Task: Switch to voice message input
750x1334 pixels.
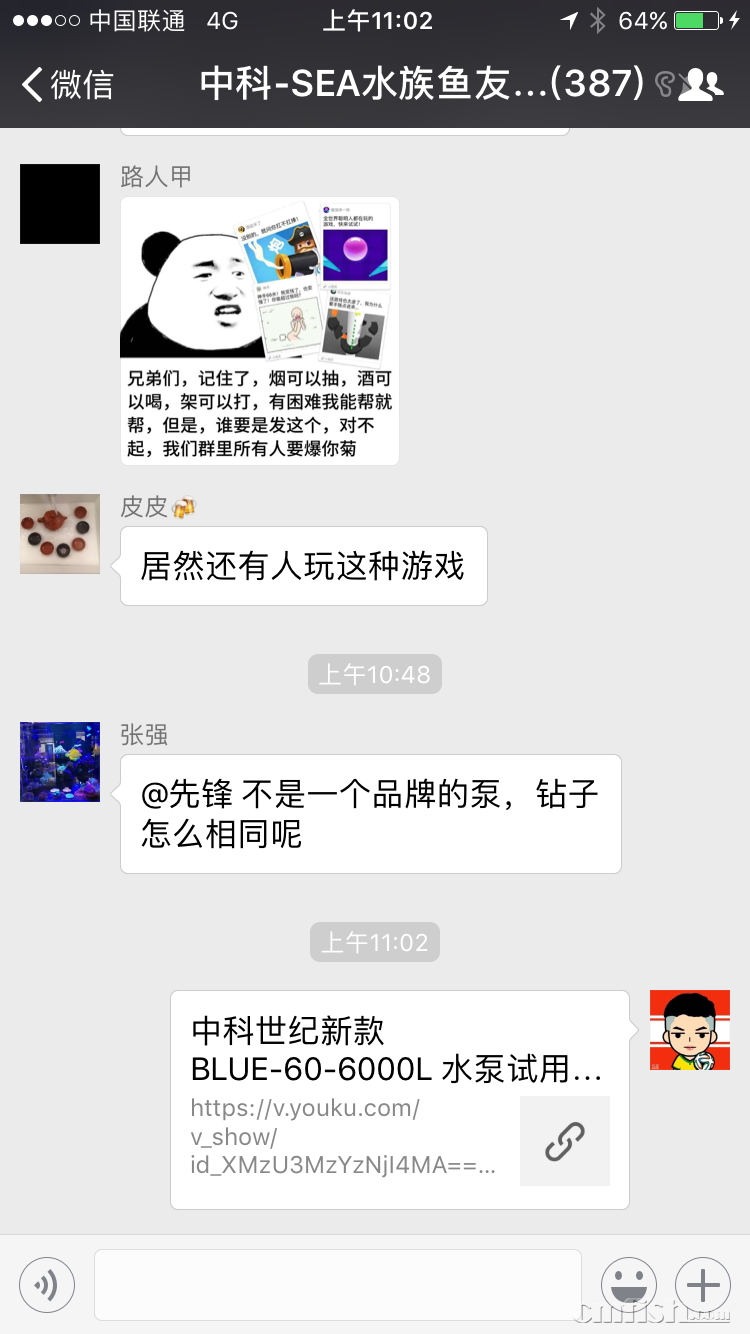Action: (x=47, y=1284)
